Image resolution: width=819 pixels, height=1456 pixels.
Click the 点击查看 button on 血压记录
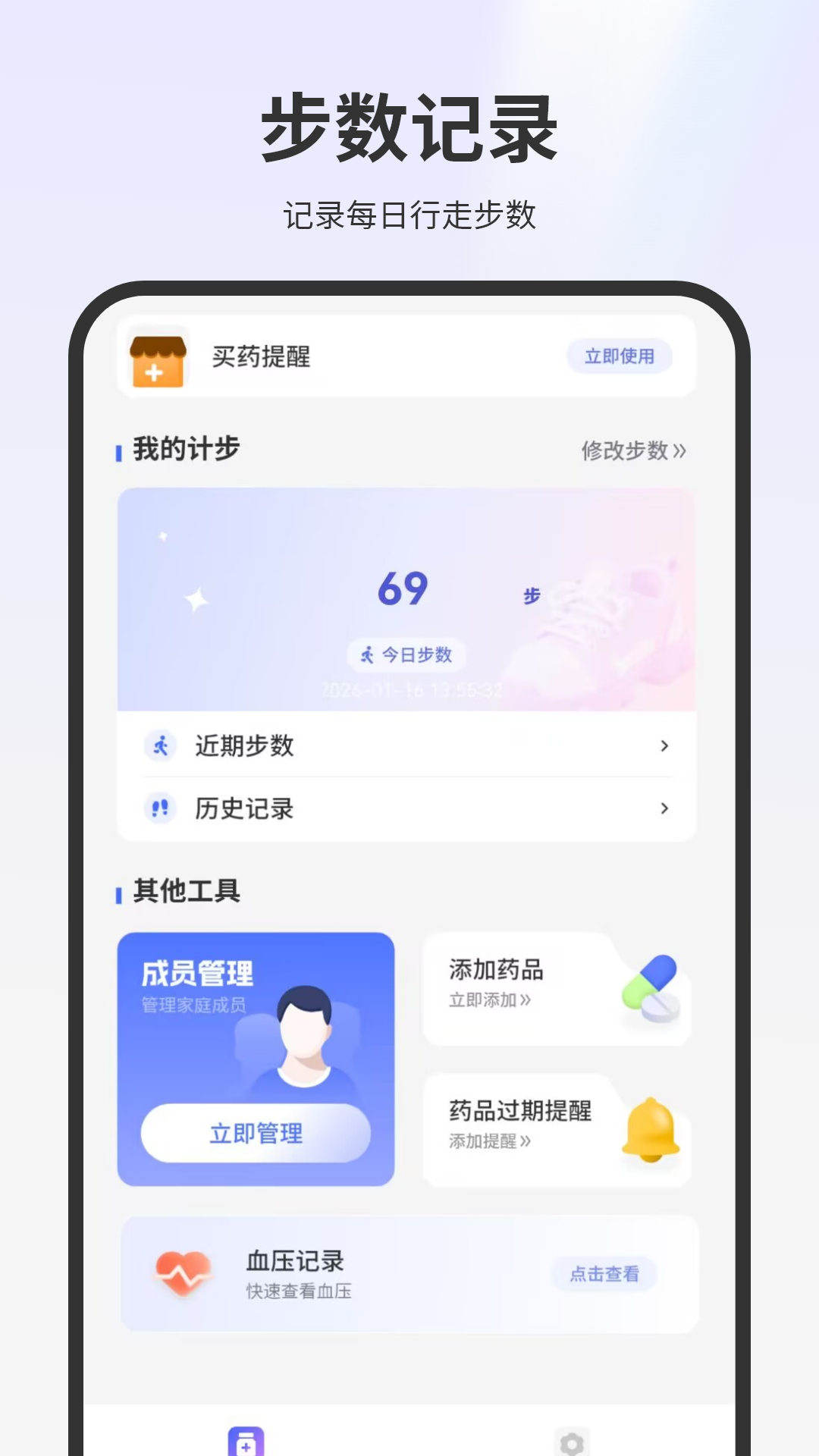(x=604, y=1275)
